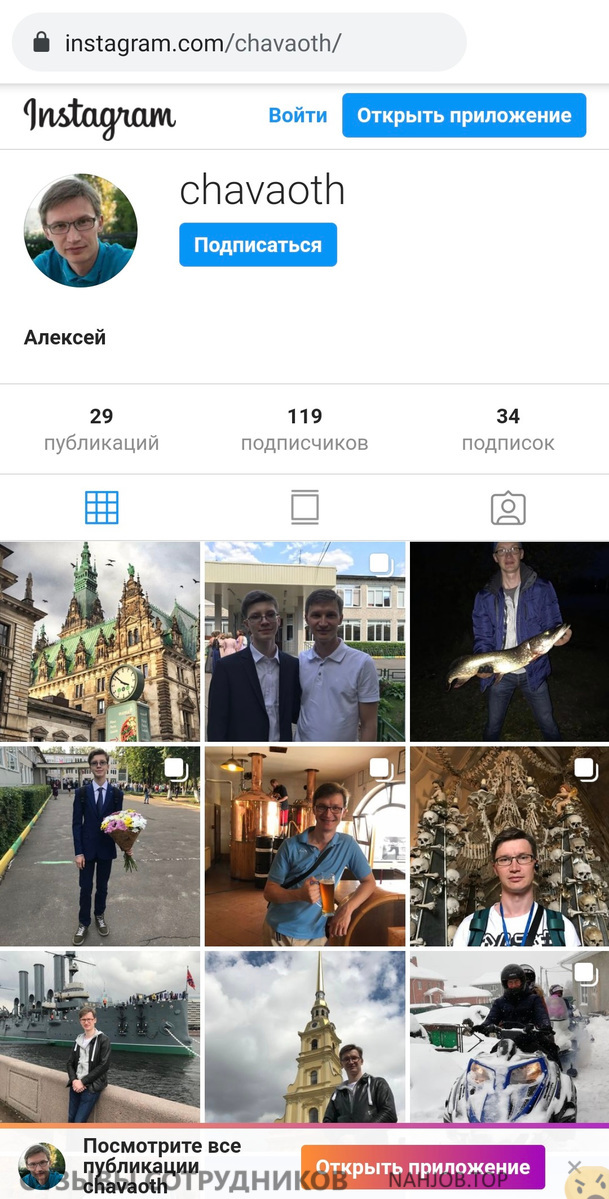Open the post with the golden spire
Viewport: 609px width, 1199px height.
pyautogui.click(x=304, y=1037)
